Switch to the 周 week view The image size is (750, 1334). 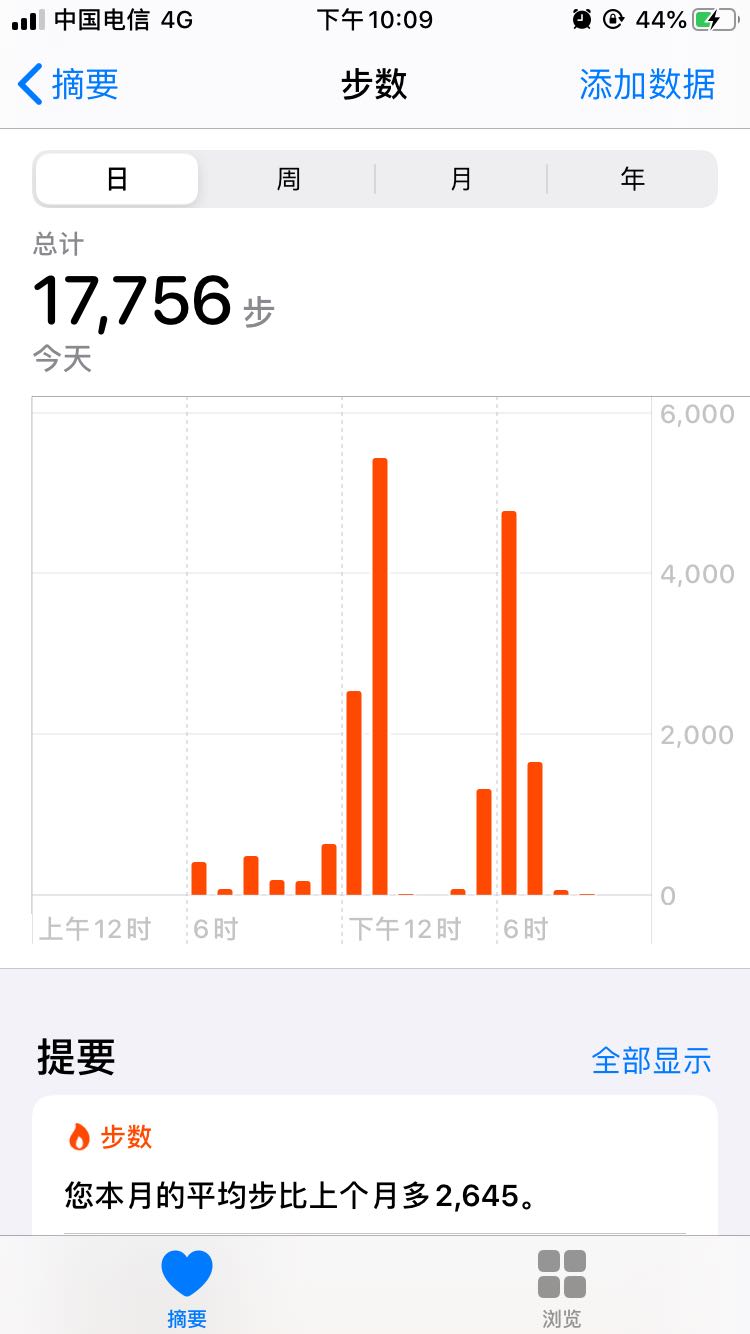pyautogui.click(x=288, y=179)
